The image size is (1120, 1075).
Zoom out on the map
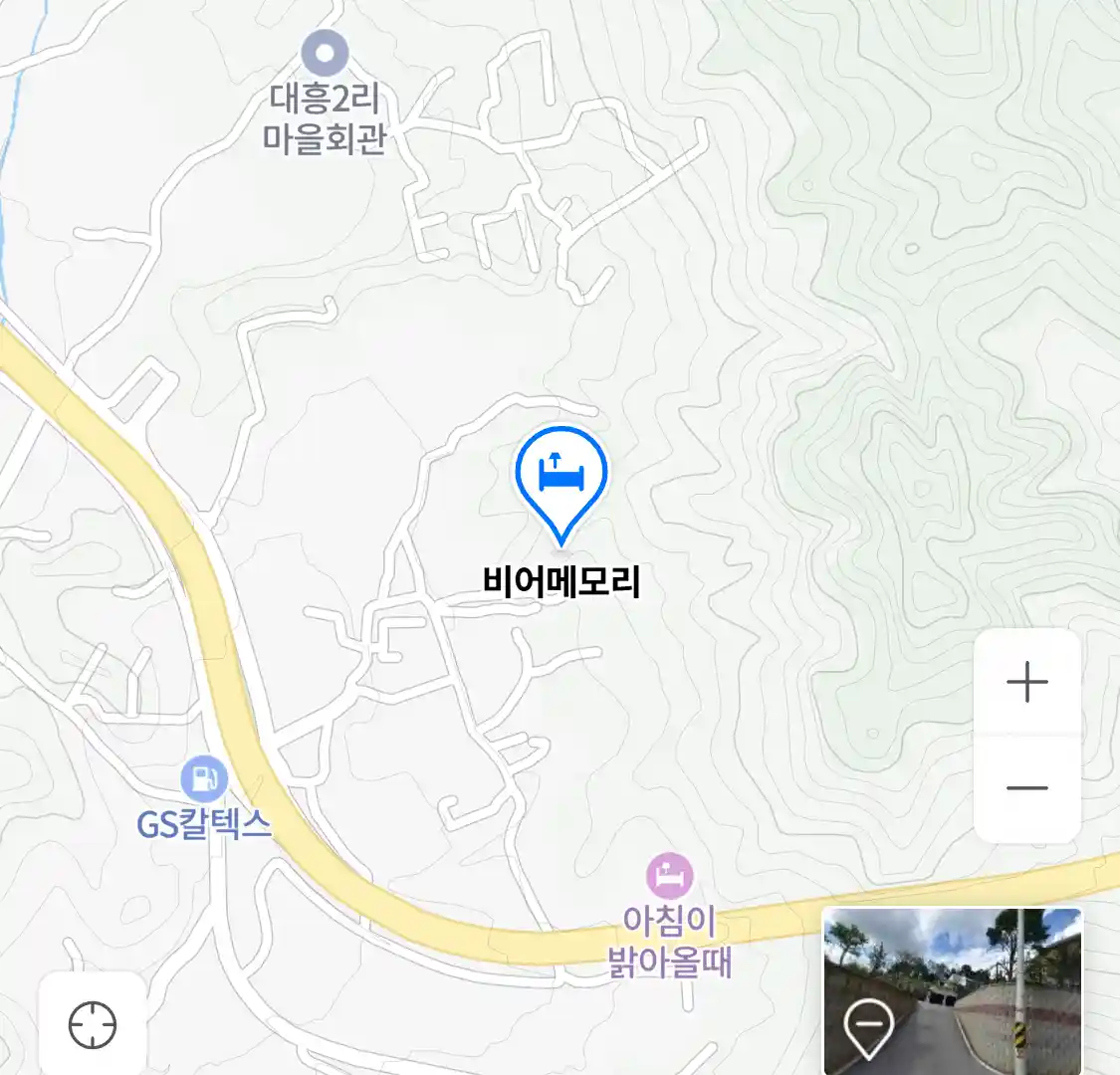click(x=1026, y=788)
